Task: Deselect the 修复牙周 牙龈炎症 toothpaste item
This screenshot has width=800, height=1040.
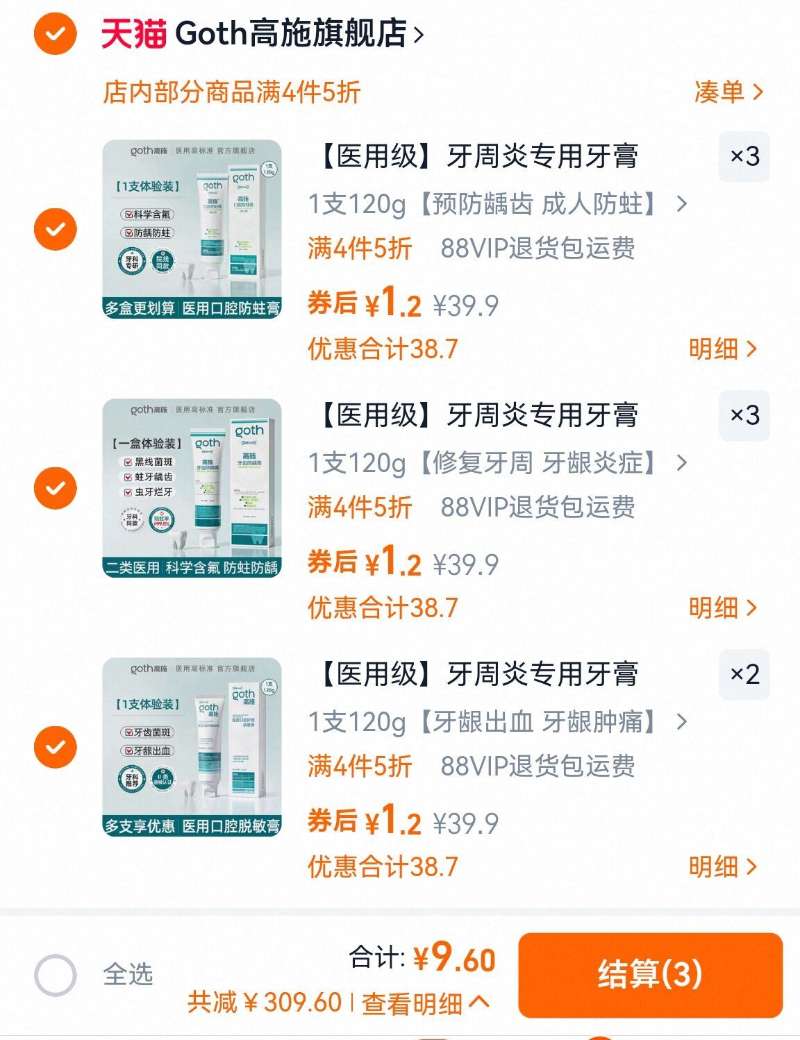Action: (x=55, y=488)
